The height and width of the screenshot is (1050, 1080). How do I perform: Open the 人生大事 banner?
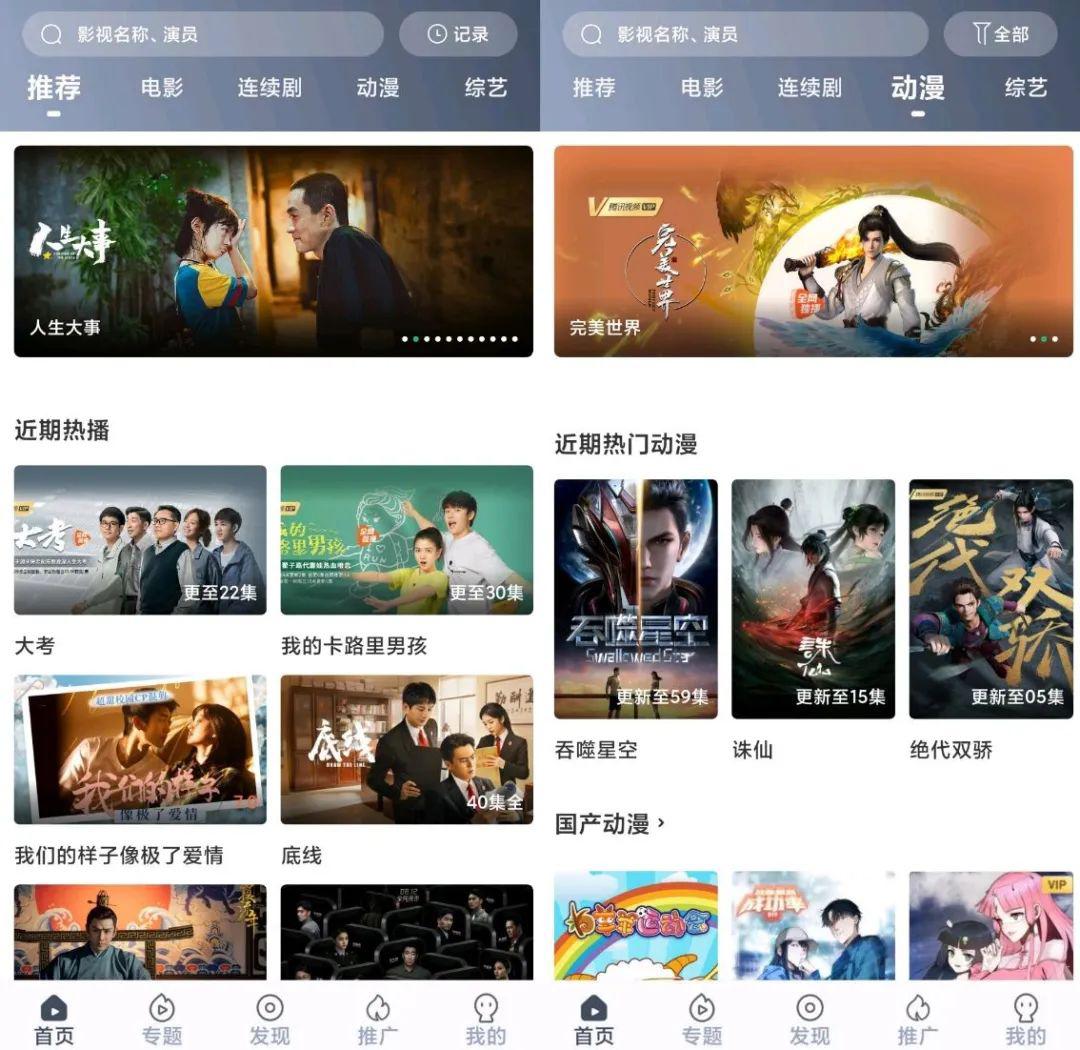[273, 251]
